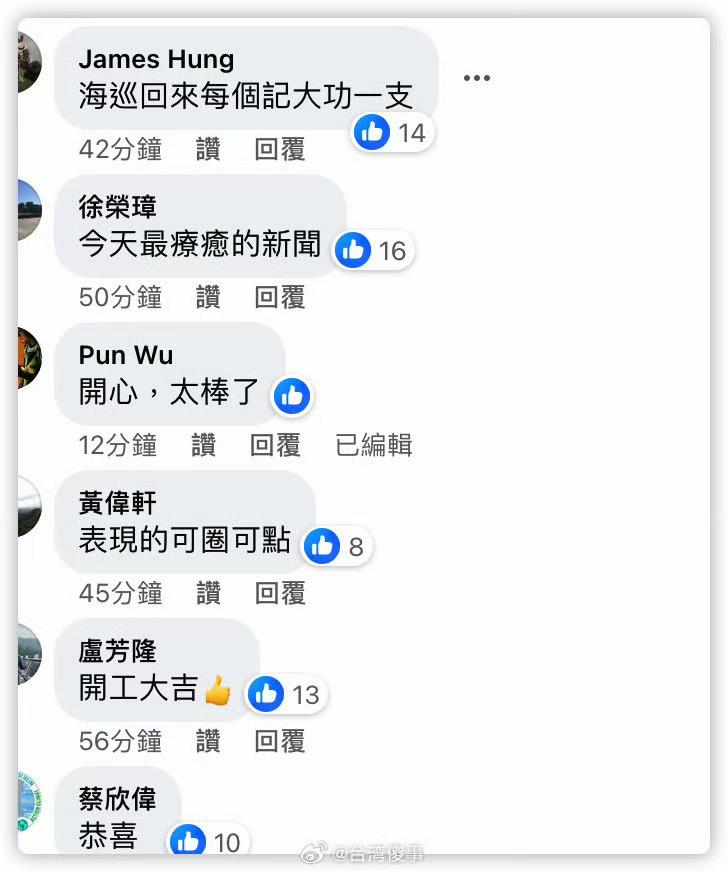This screenshot has width=728, height=872.
Task: Like Pun Wu's comment
Action: pyautogui.click(x=204, y=445)
